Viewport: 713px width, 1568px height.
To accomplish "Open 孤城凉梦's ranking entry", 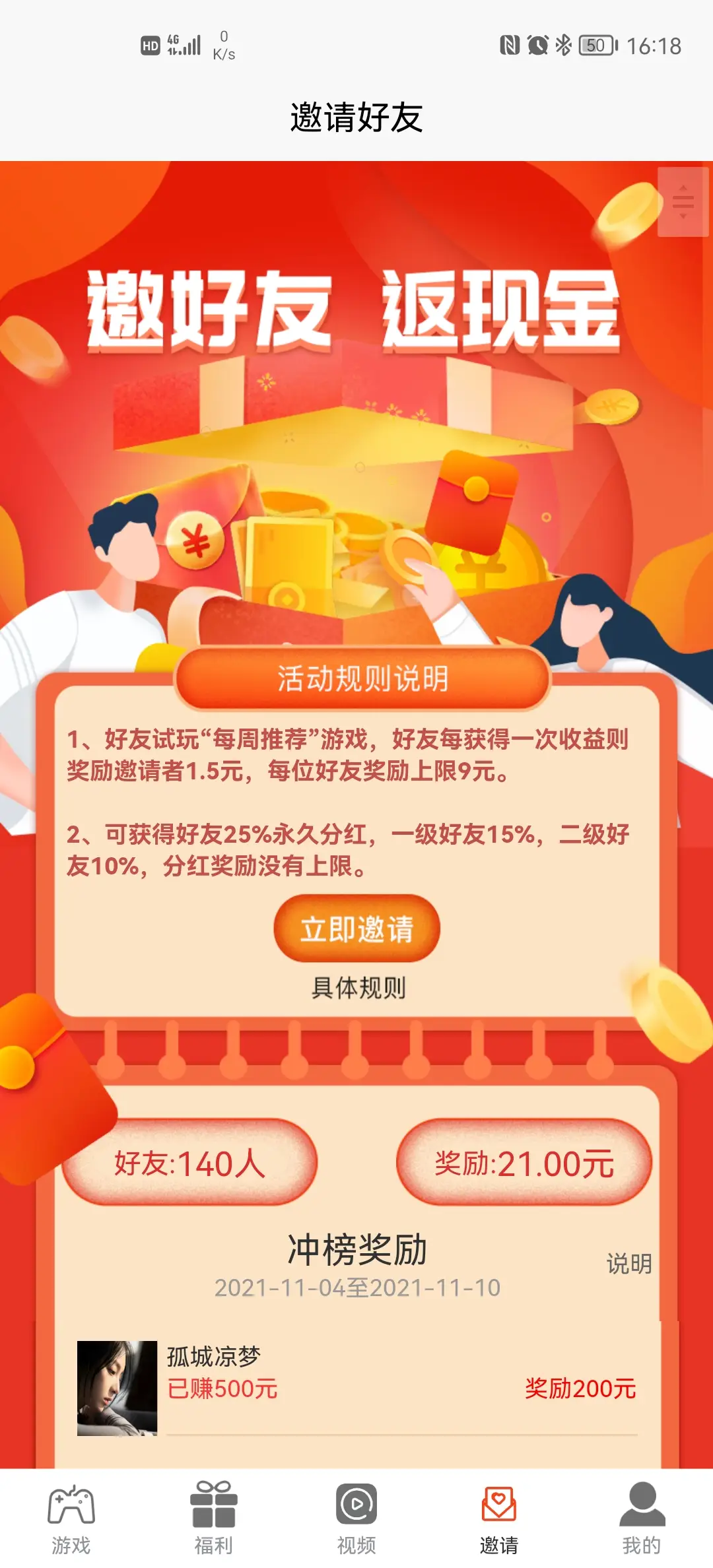I will 356,1387.
